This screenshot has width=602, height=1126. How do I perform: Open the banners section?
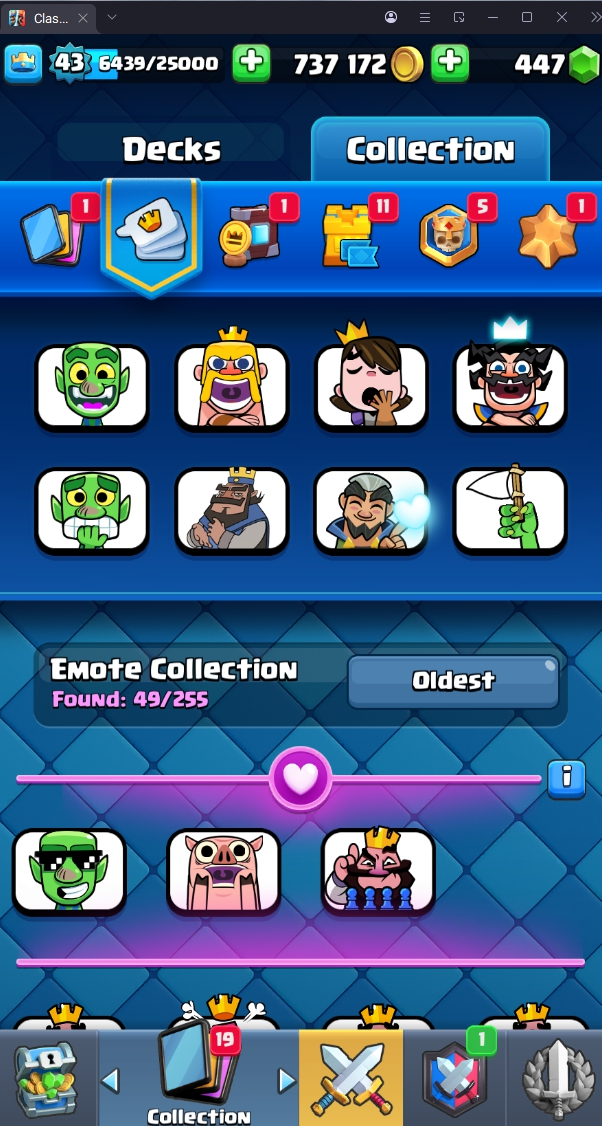[x=246, y=237]
